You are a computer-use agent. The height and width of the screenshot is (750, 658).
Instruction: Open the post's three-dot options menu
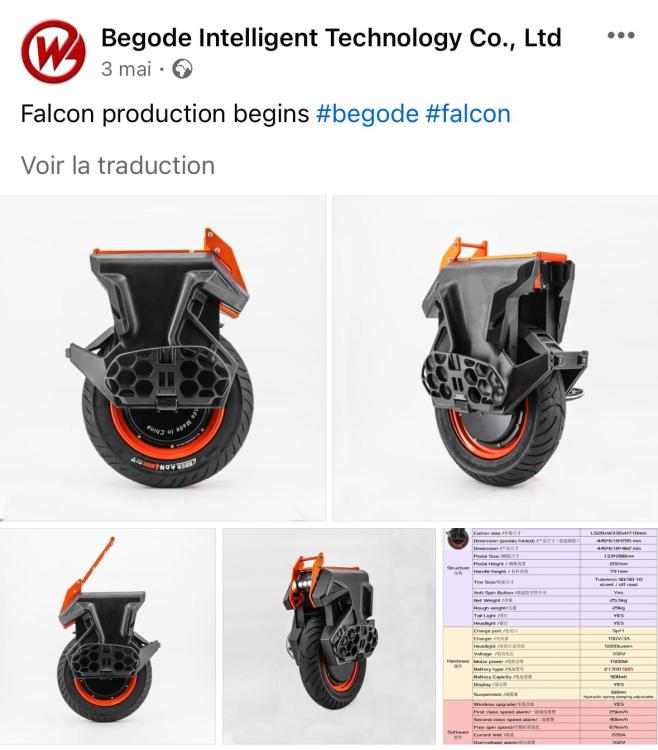(621, 36)
